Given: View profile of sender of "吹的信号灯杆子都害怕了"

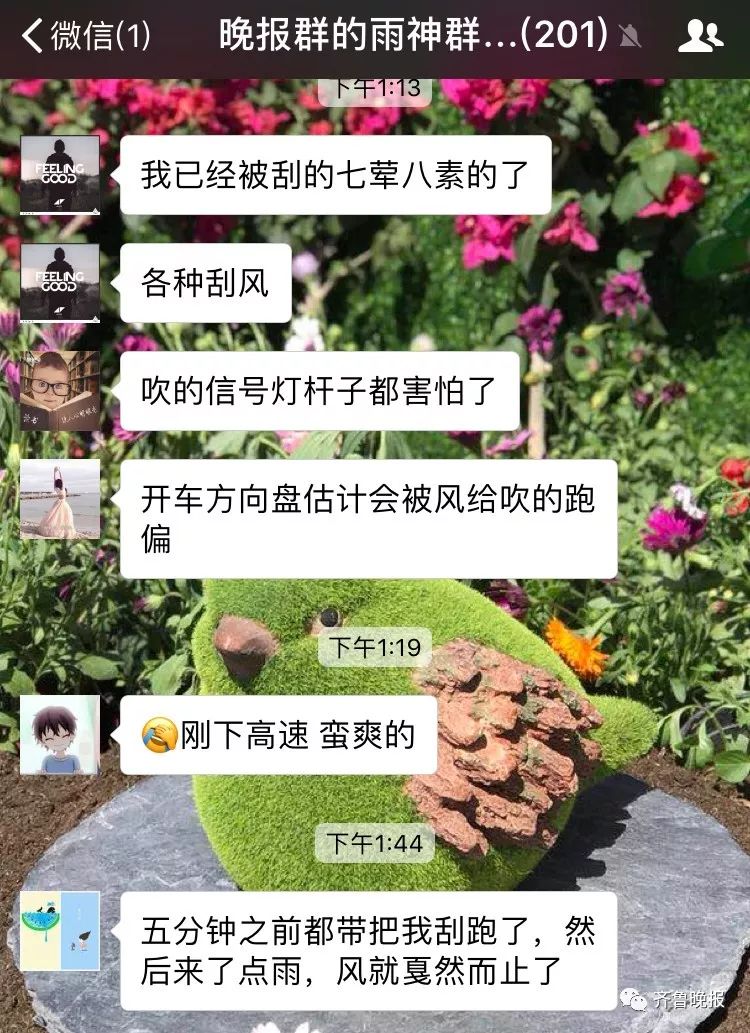Looking at the screenshot, I should click(60, 391).
